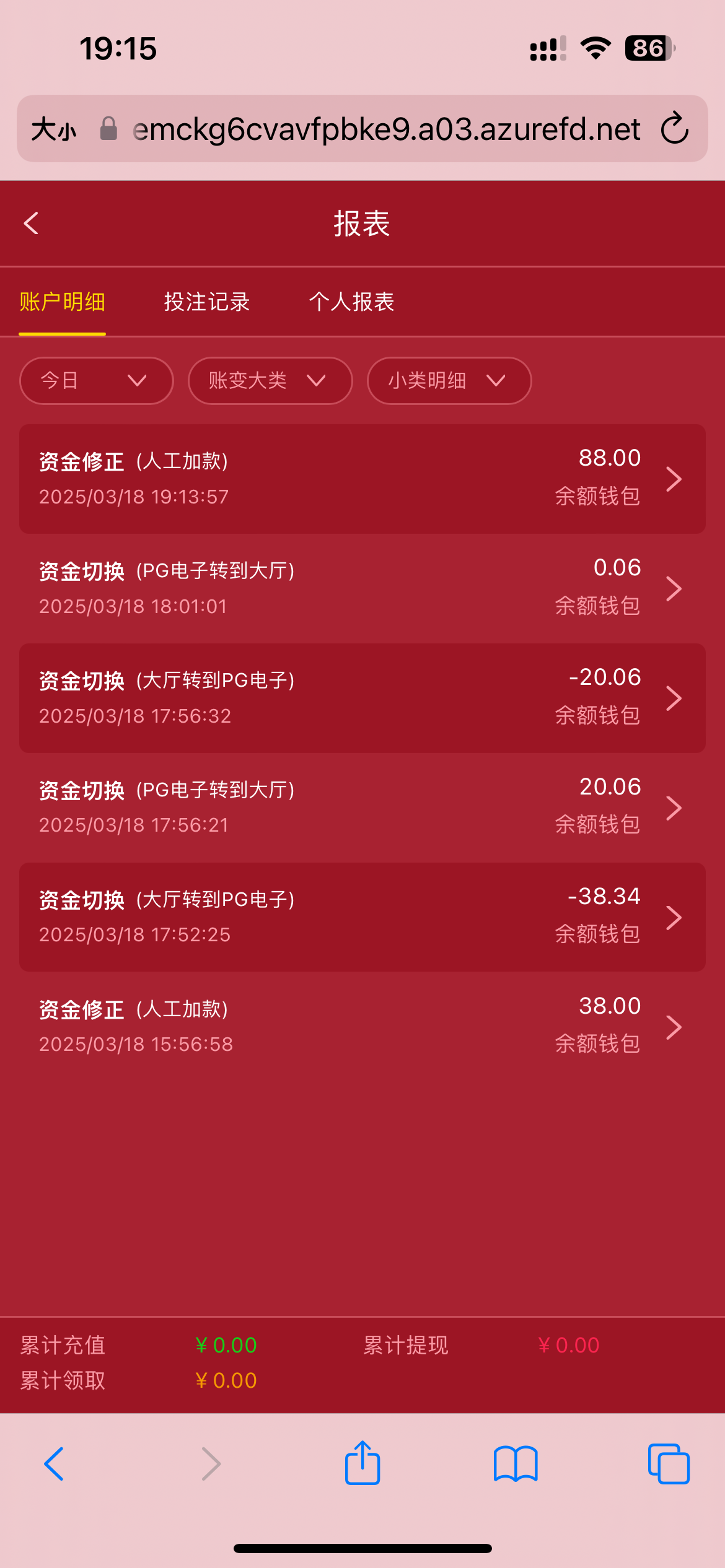Open the -20.06 大厅转到PG电子 record
This screenshot has width=725, height=1568.
(x=362, y=698)
